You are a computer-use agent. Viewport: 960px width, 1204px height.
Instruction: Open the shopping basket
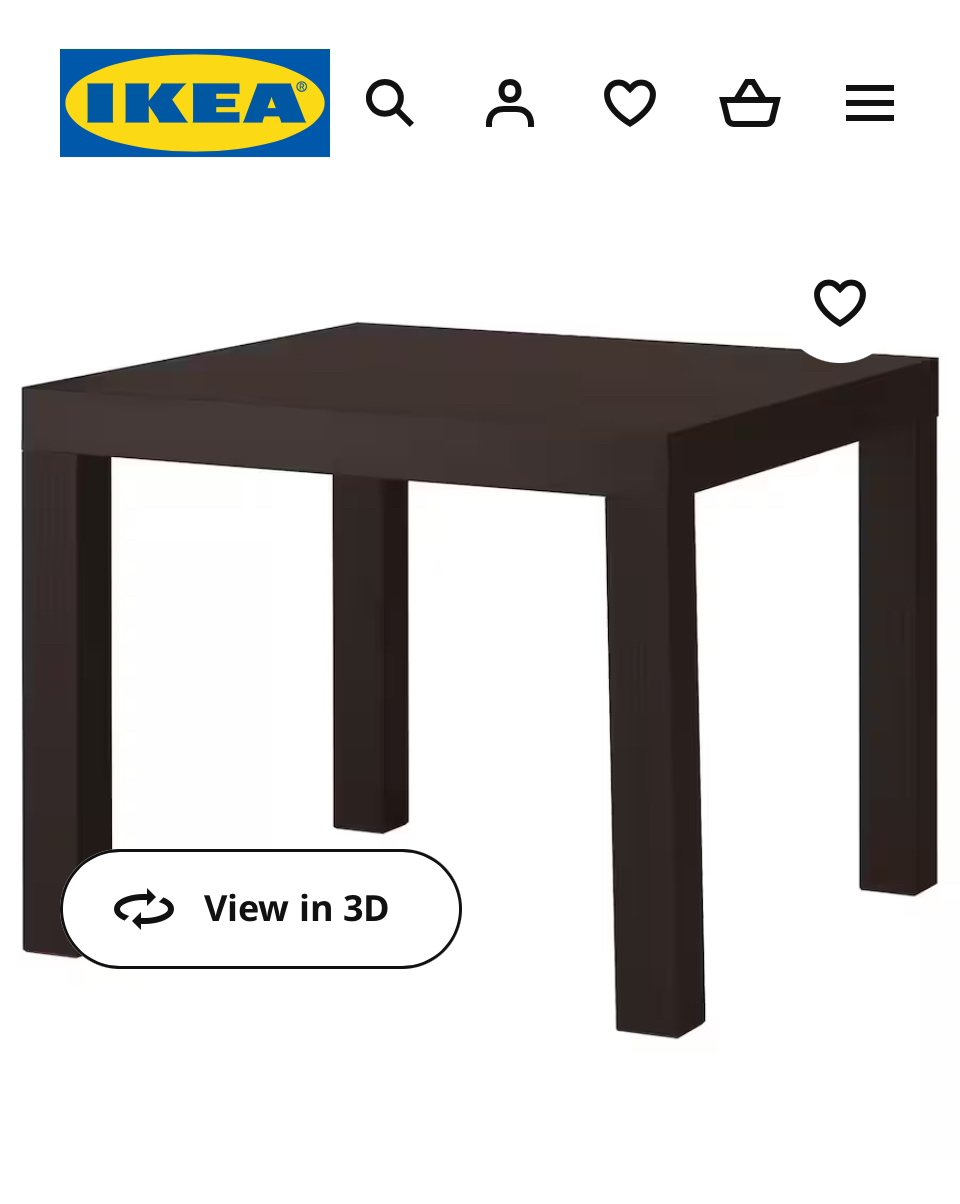pyautogui.click(x=750, y=103)
